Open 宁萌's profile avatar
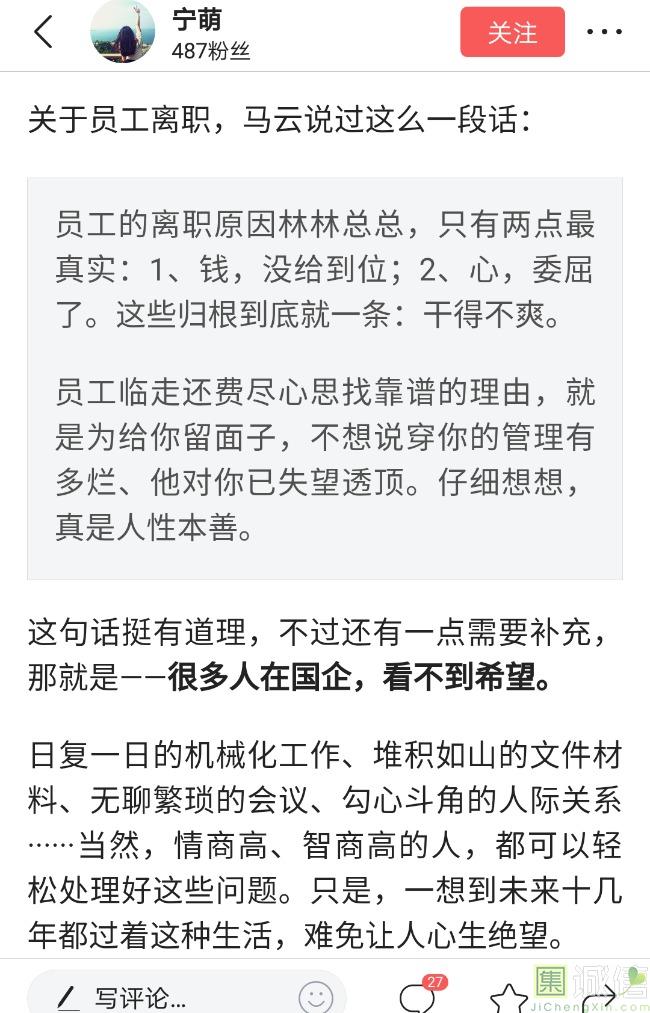This screenshot has height=1013, width=650. point(122,32)
